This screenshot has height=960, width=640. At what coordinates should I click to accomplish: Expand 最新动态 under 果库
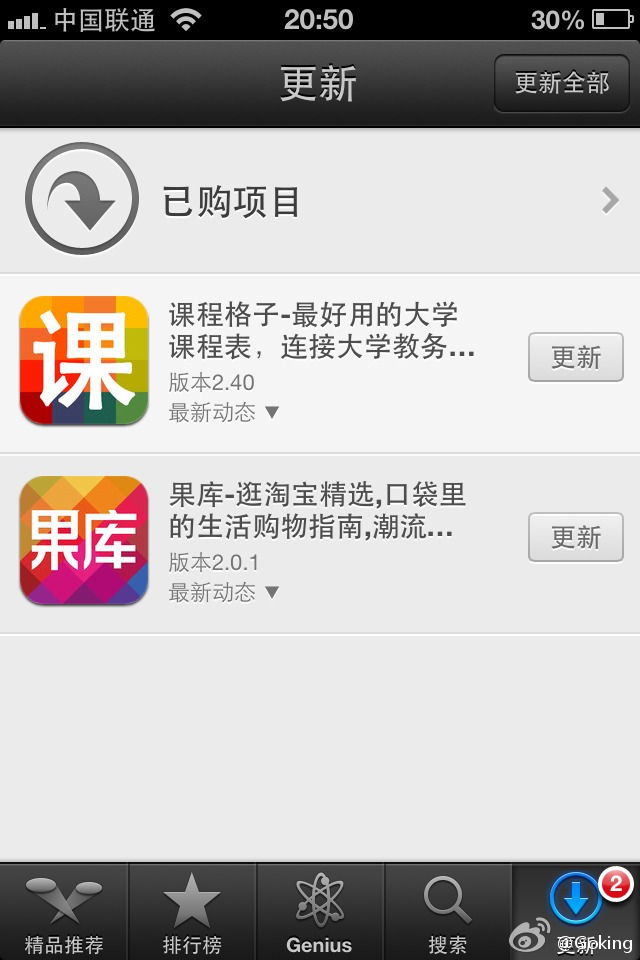pyautogui.click(x=224, y=592)
